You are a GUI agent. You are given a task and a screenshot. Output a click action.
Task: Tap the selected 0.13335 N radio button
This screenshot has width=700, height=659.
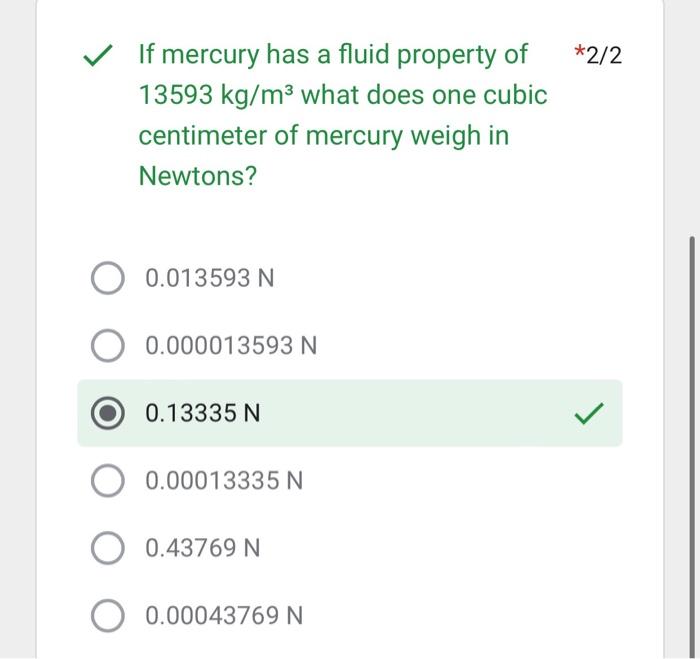coord(108,413)
